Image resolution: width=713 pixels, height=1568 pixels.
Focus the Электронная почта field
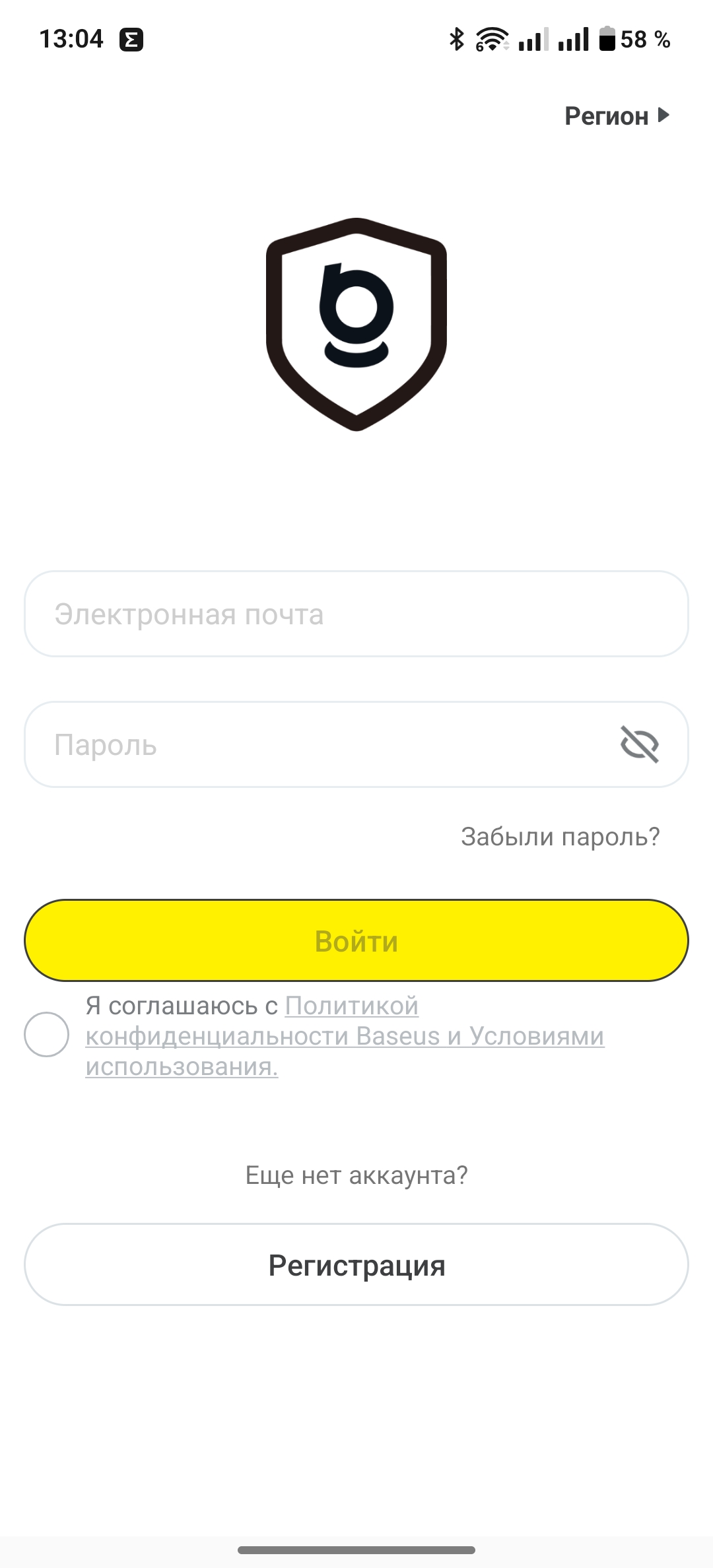tap(356, 614)
